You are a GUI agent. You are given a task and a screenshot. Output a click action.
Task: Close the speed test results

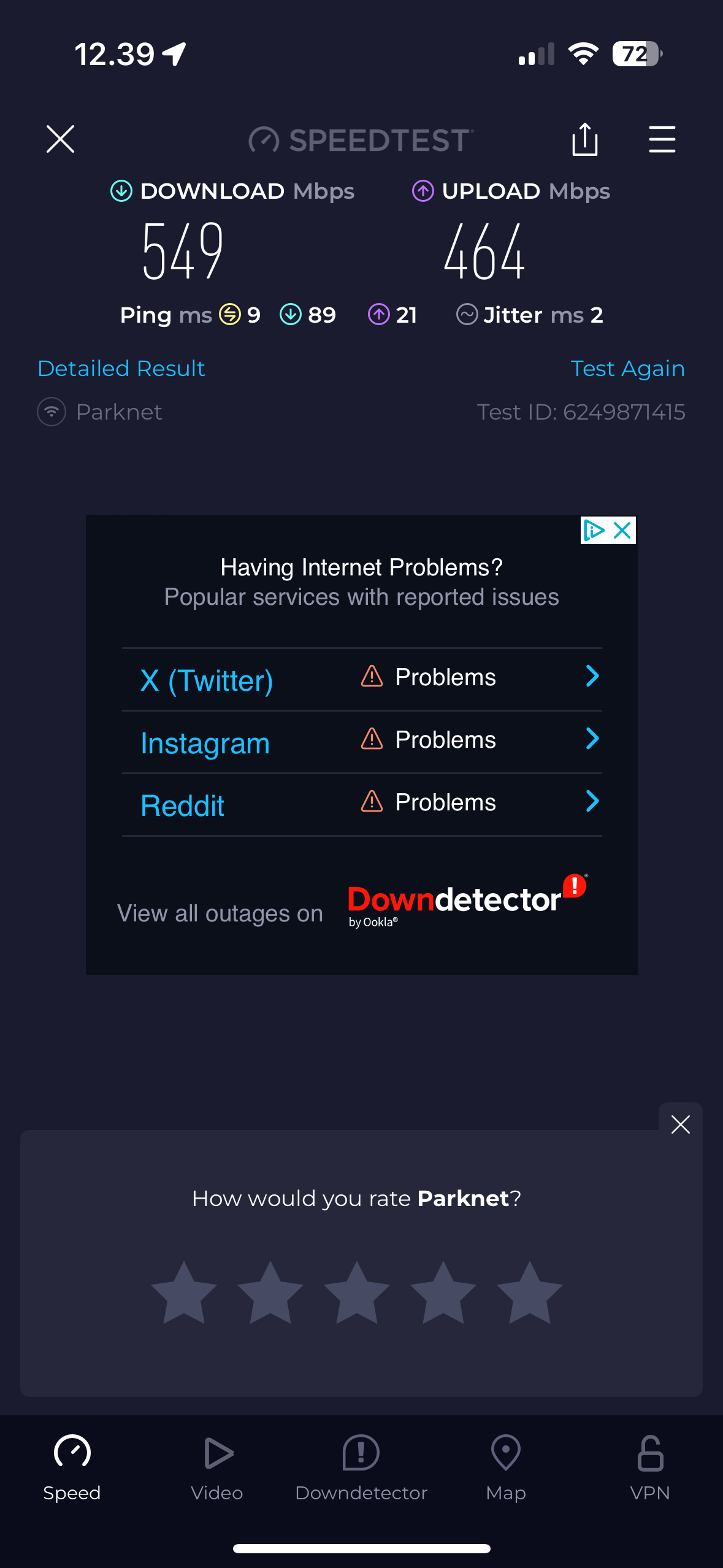60,139
